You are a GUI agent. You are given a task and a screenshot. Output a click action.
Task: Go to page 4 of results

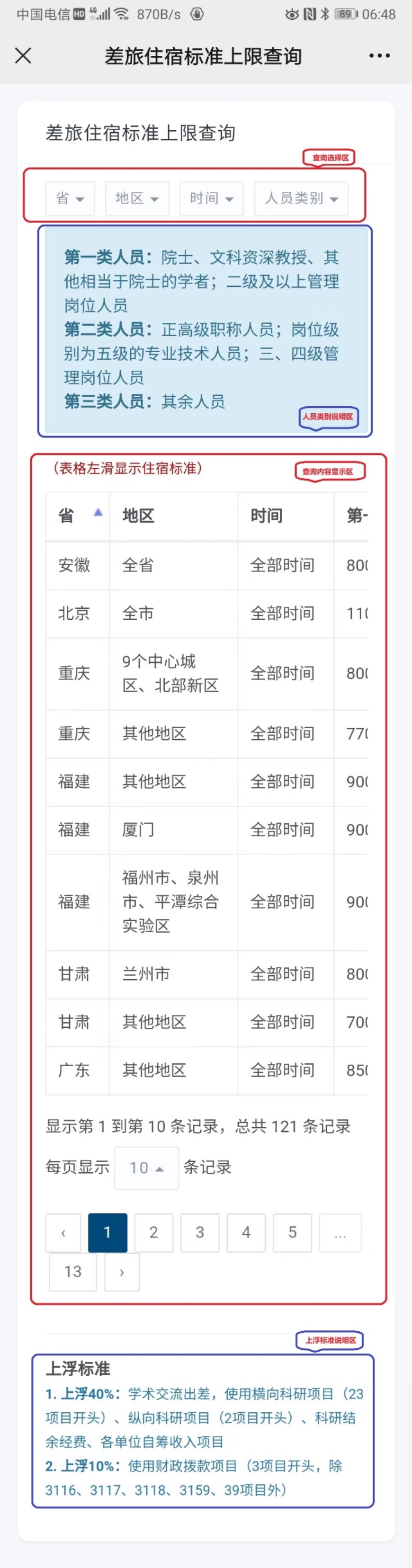click(x=246, y=1233)
